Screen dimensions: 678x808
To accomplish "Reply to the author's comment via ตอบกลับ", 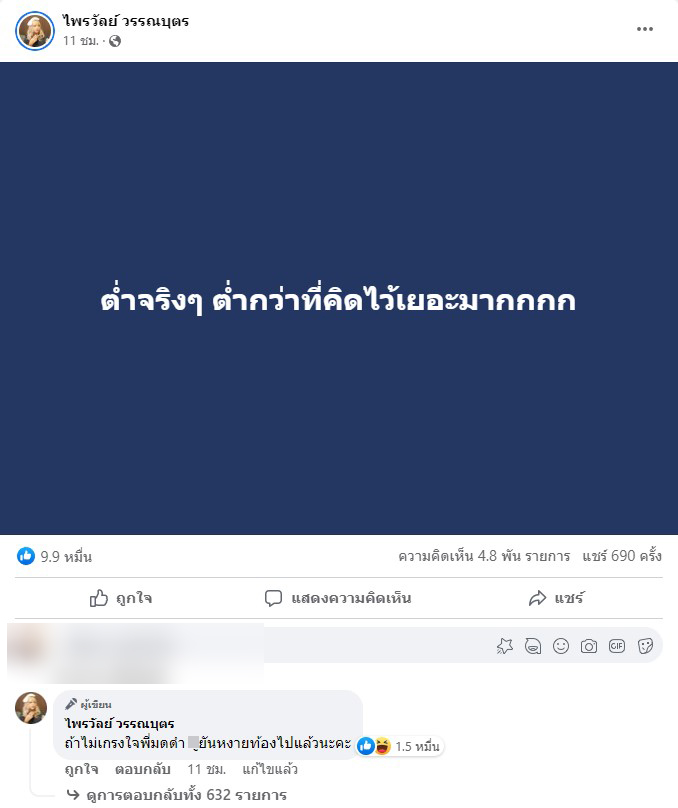I will (144, 770).
